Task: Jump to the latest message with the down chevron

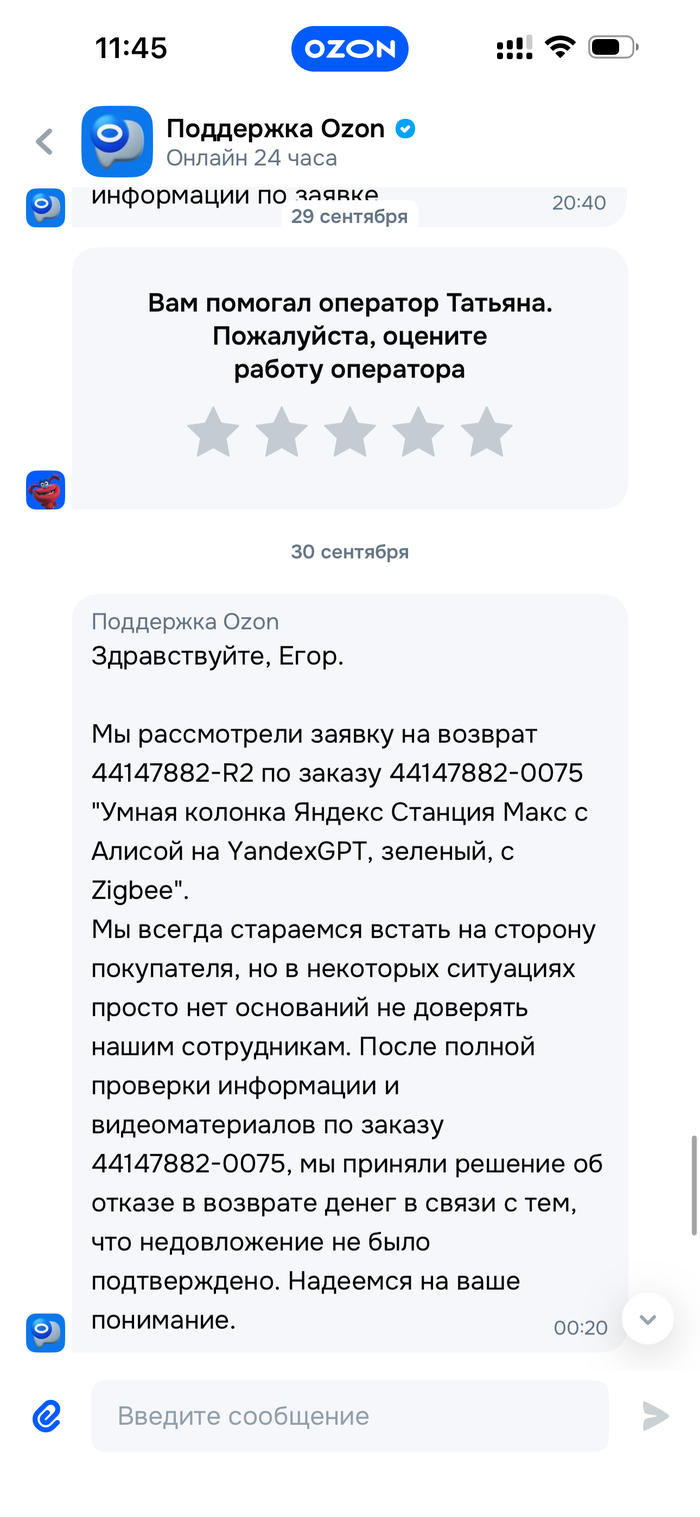Action: (x=648, y=1319)
